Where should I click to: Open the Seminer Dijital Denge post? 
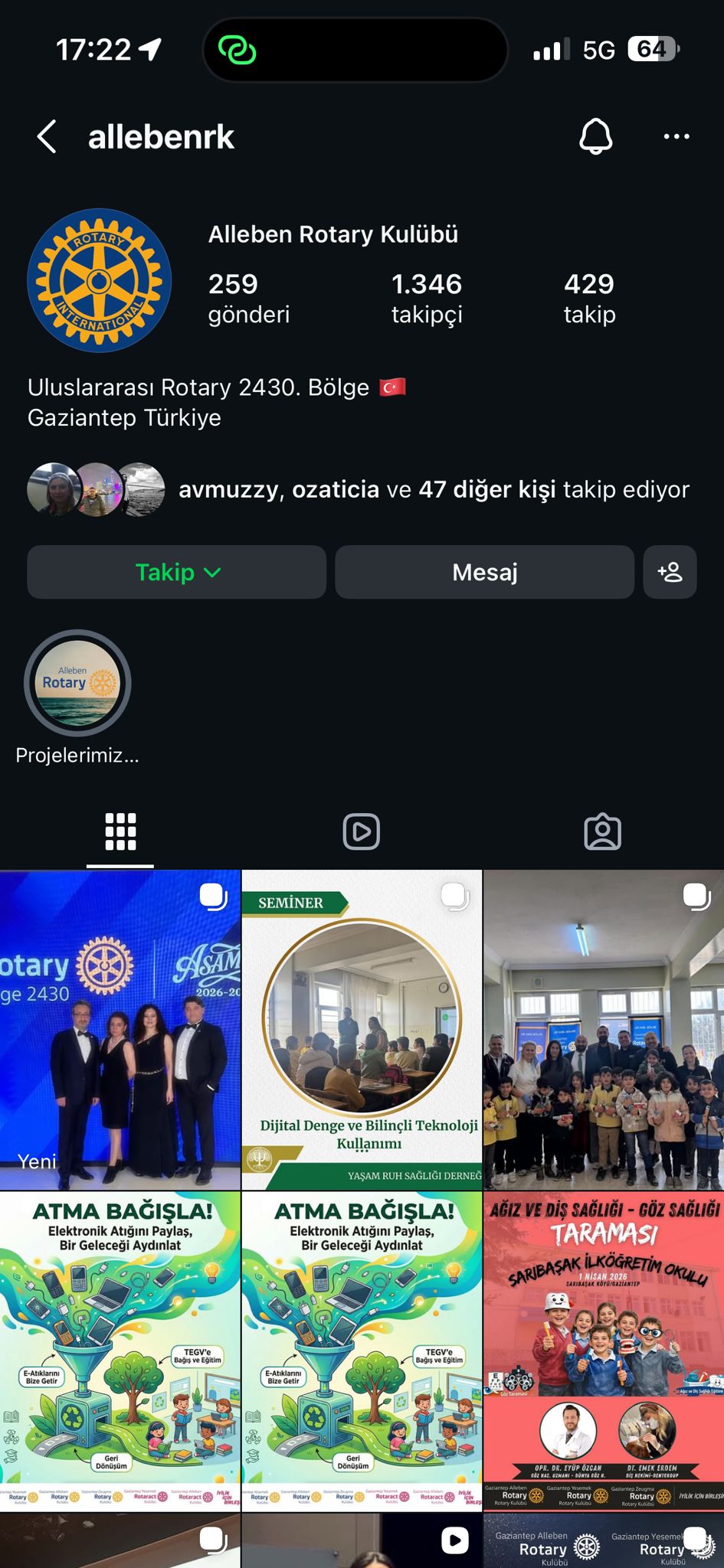point(362,1030)
